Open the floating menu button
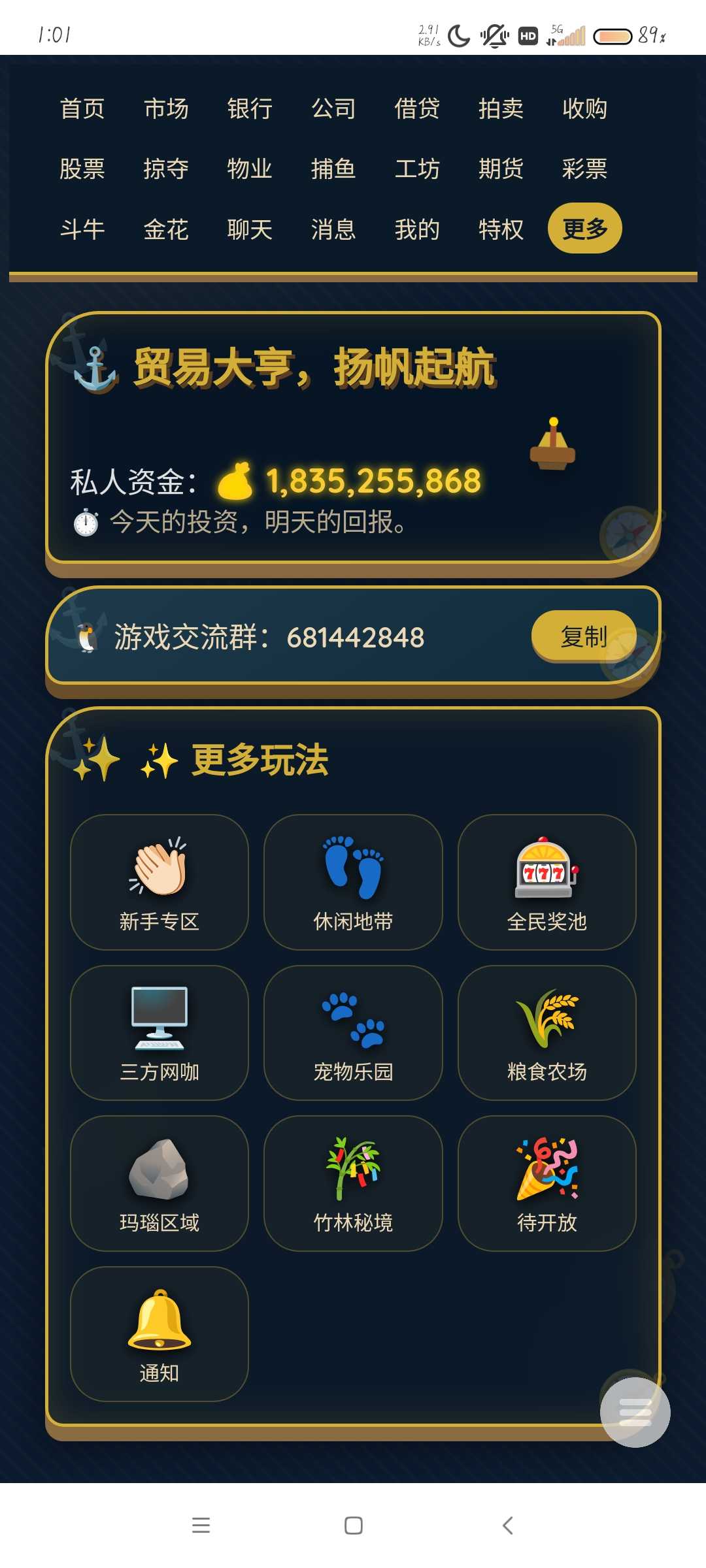 [635, 1412]
